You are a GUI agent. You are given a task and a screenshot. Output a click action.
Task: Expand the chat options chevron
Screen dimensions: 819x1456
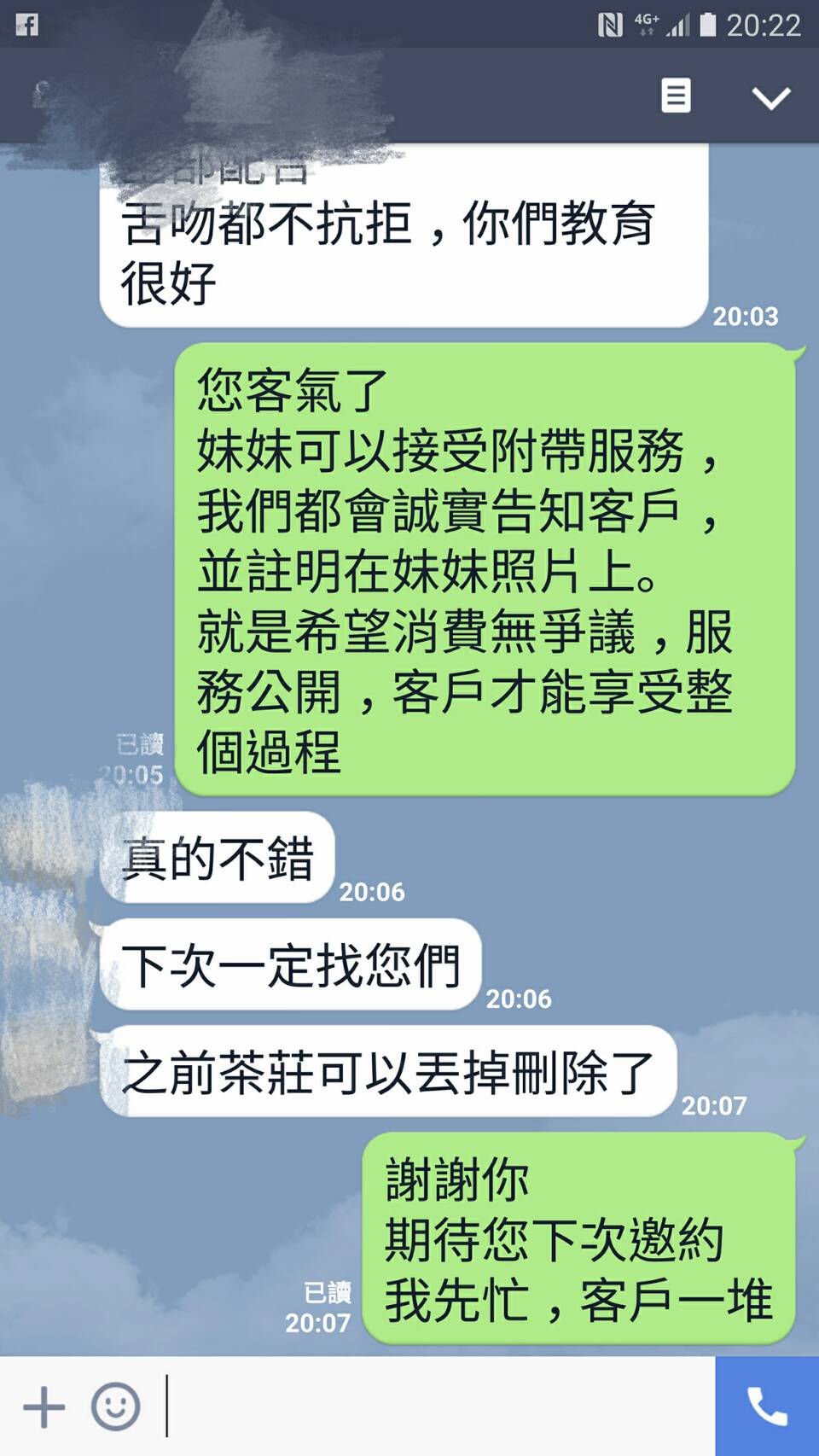click(770, 97)
